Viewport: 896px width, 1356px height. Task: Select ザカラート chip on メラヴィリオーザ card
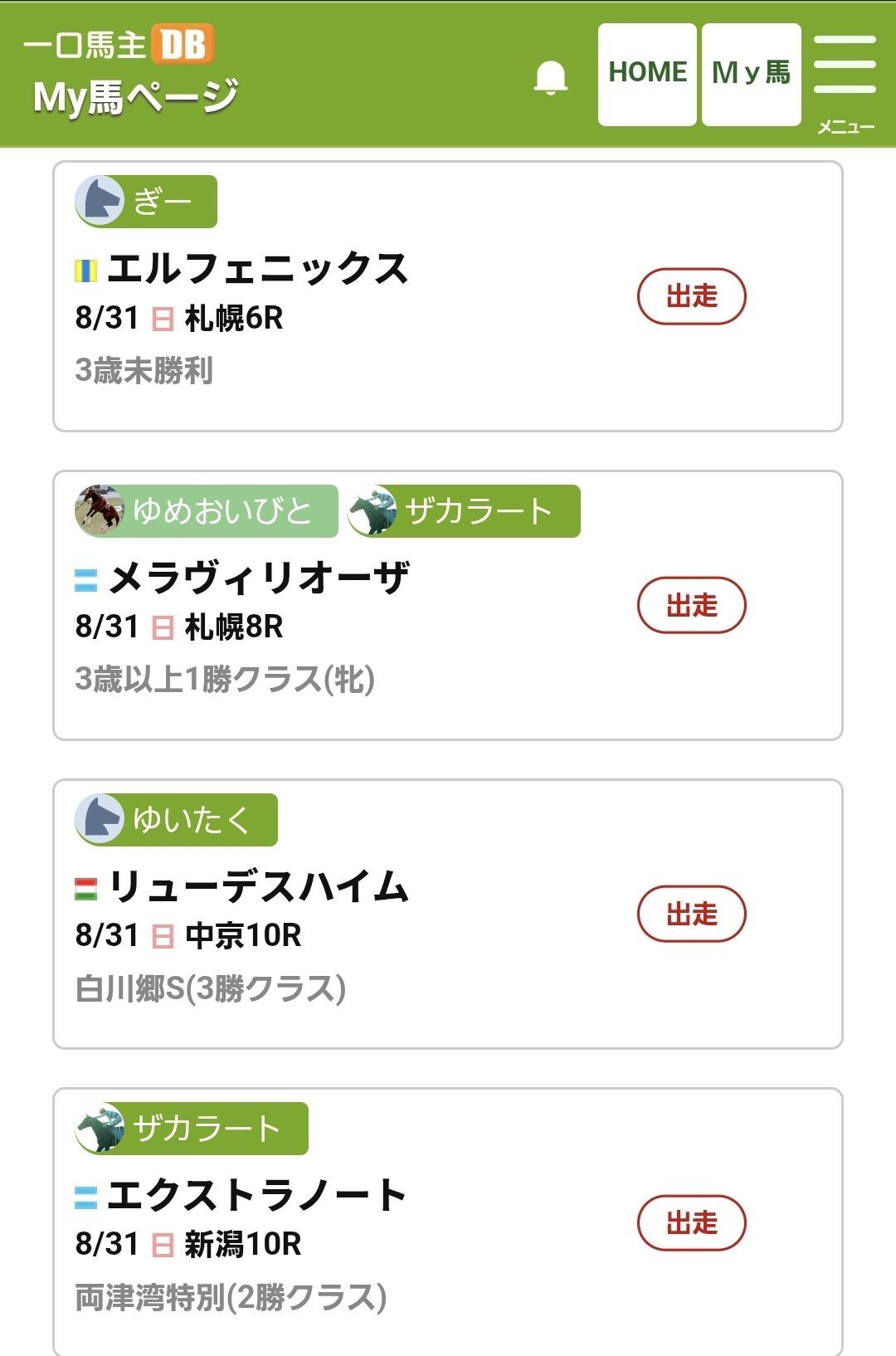(x=464, y=510)
